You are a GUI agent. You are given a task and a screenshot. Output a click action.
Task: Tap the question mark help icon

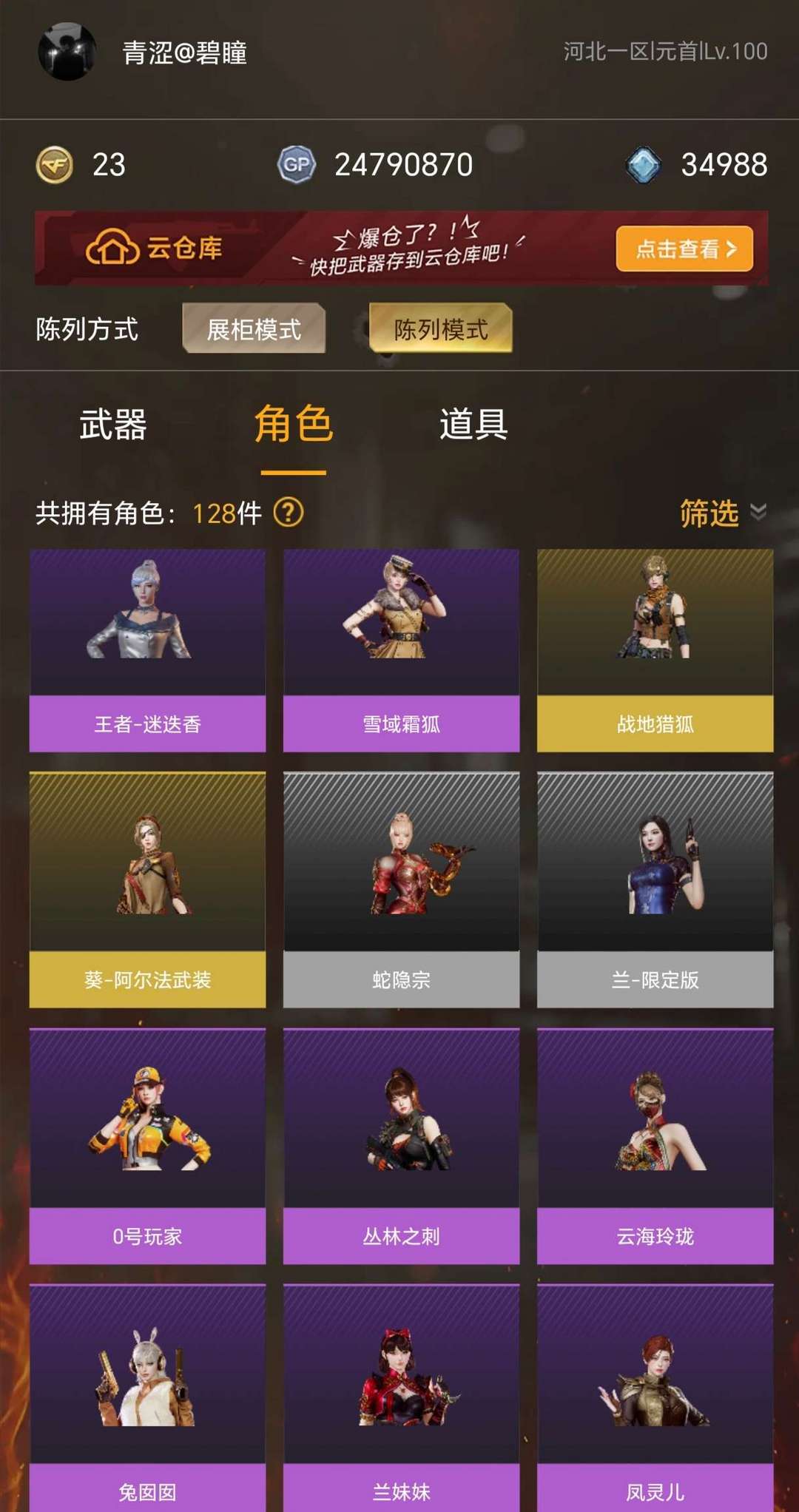click(x=289, y=512)
